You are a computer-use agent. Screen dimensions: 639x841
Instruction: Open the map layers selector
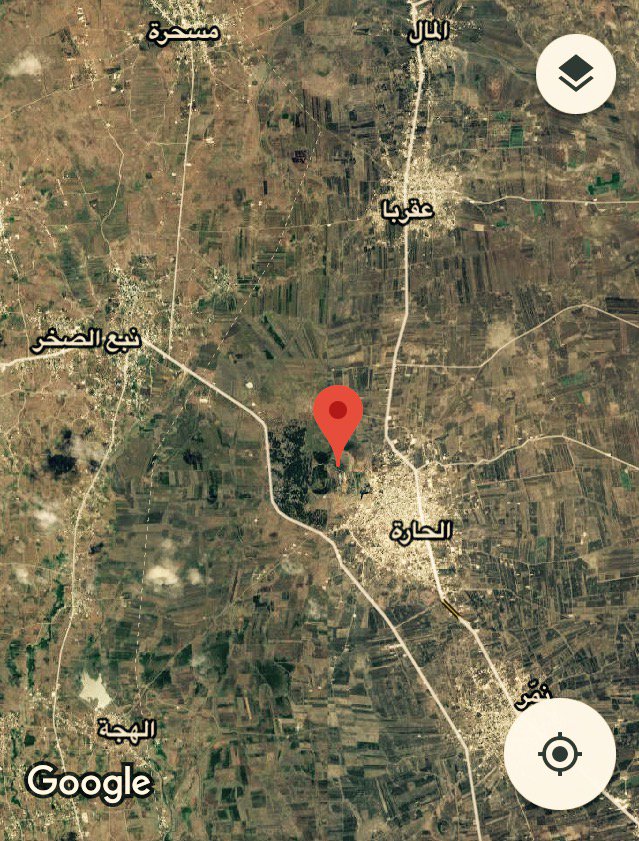(576, 74)
